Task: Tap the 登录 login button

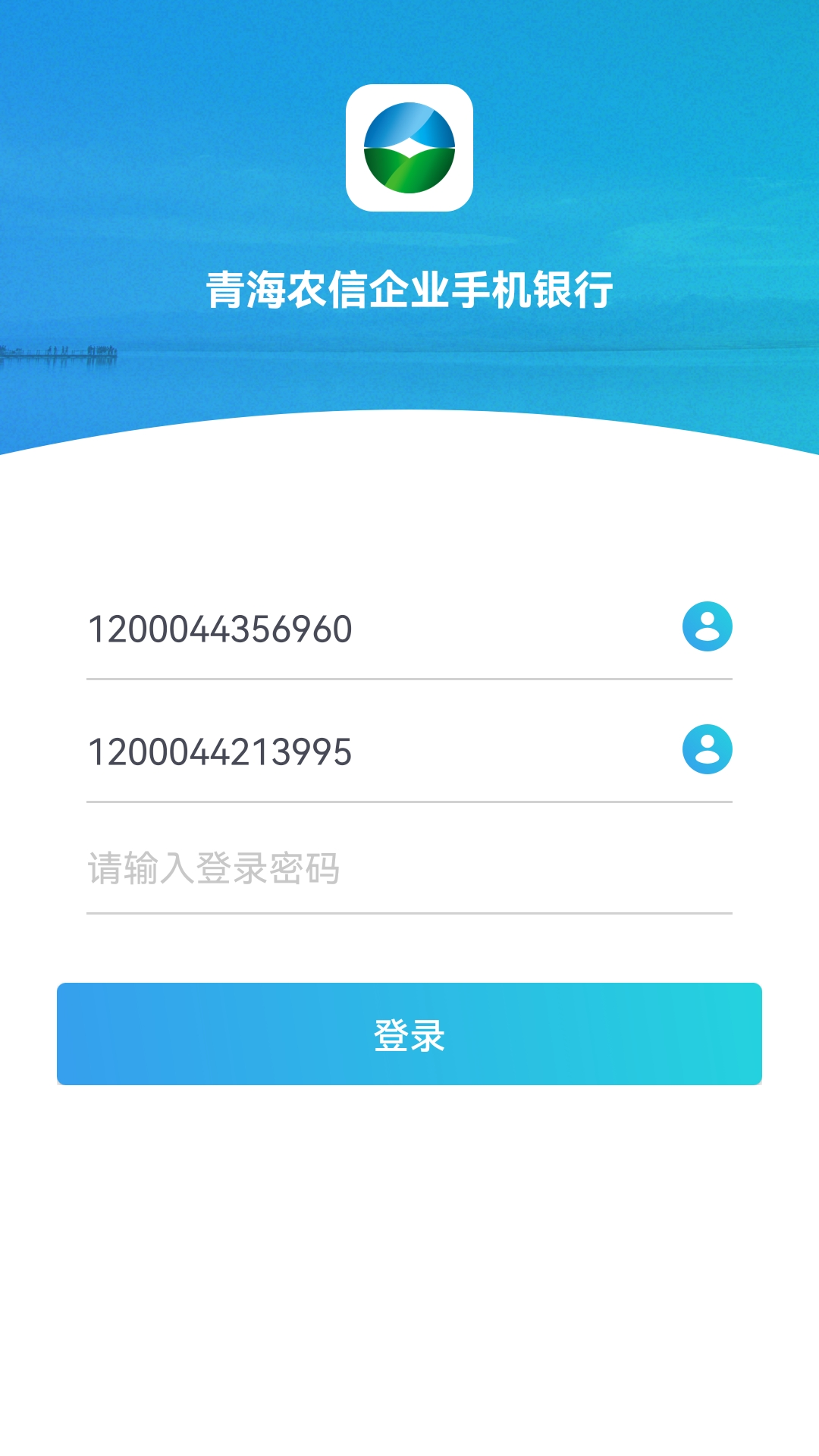Action: pyautogui.click(x=409, y=1034)
